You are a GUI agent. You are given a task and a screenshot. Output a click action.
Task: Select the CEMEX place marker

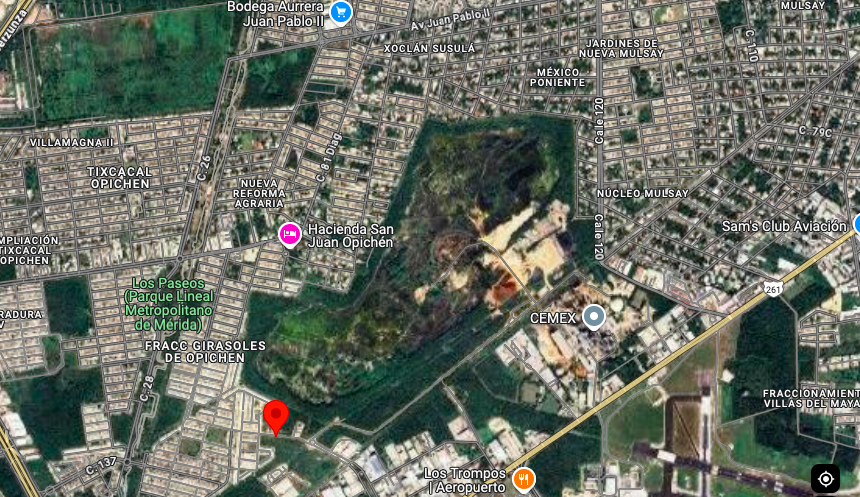pyautogui.click(x=594, y=317)
